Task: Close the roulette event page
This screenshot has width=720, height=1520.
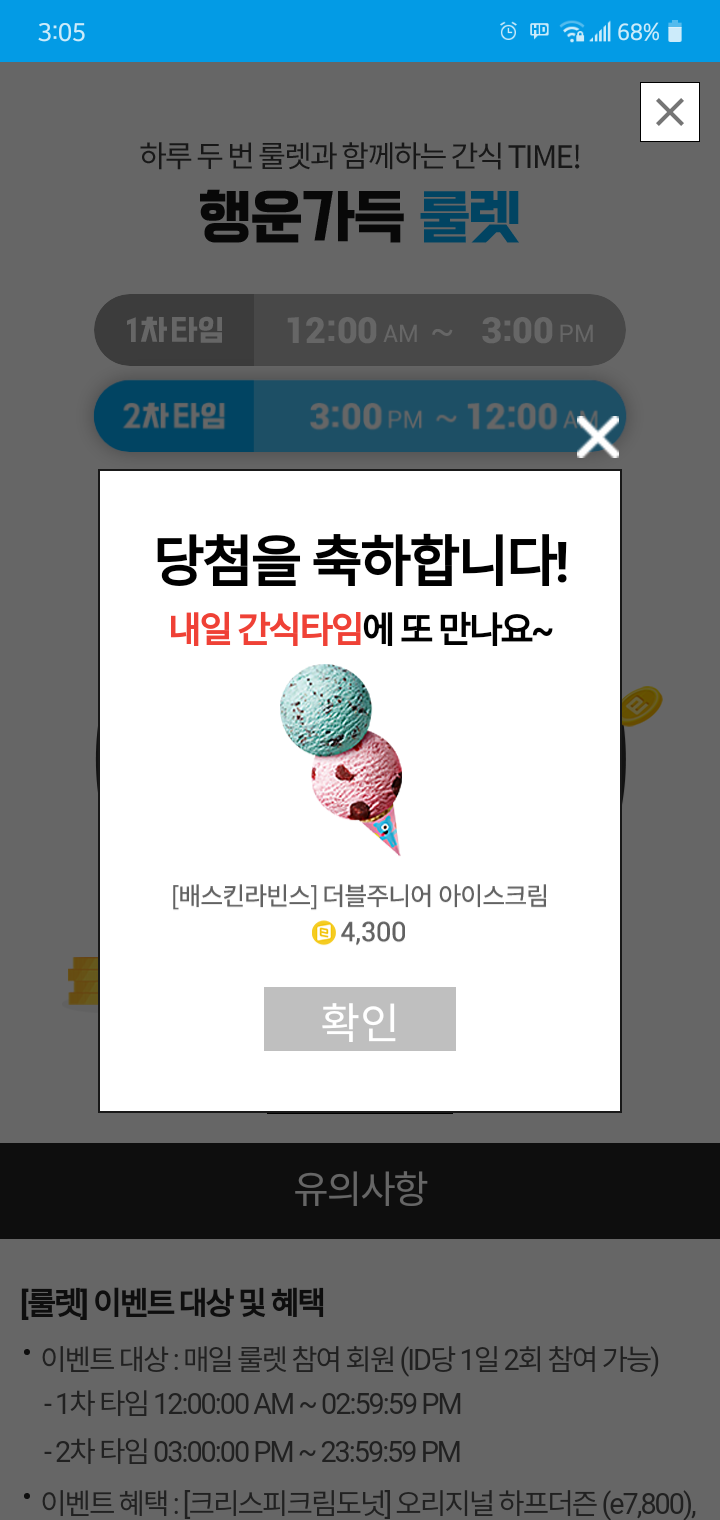Action: tap(670, 112)
